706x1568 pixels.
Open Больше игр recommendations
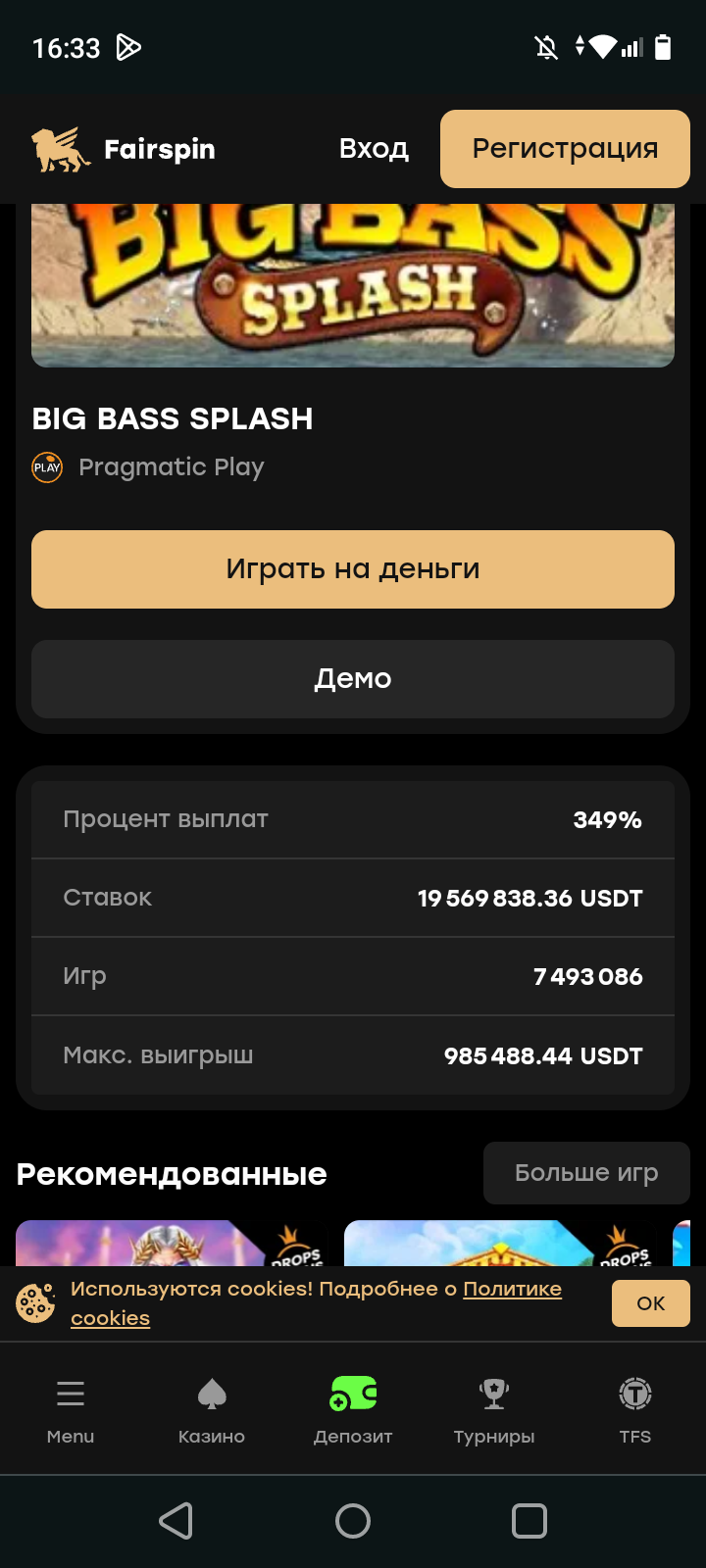[x=586, y=1173]
